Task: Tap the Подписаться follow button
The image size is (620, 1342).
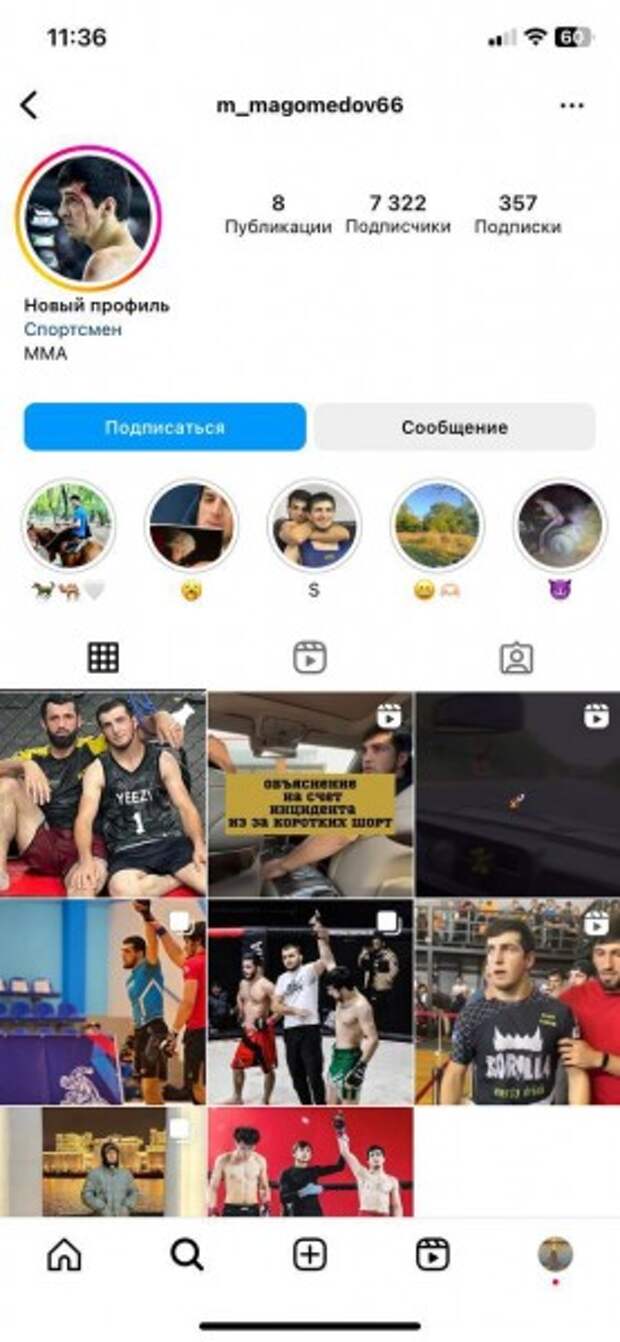Action: [165, 427]
